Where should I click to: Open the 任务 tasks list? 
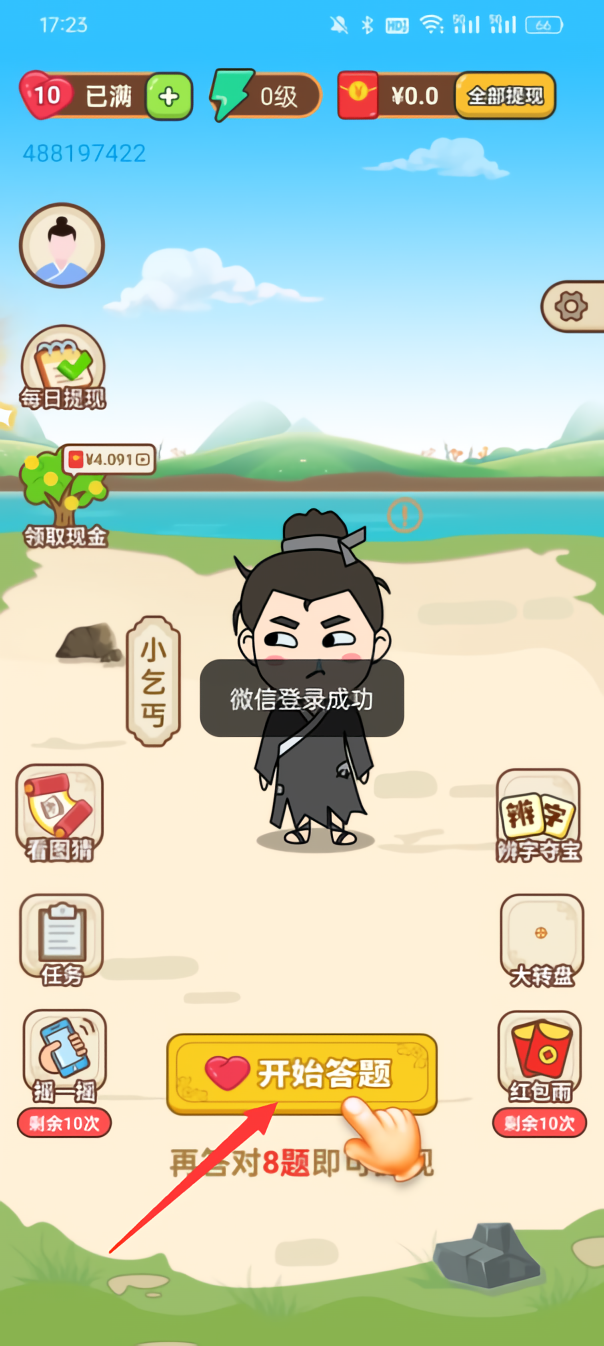tap(61, 939)
